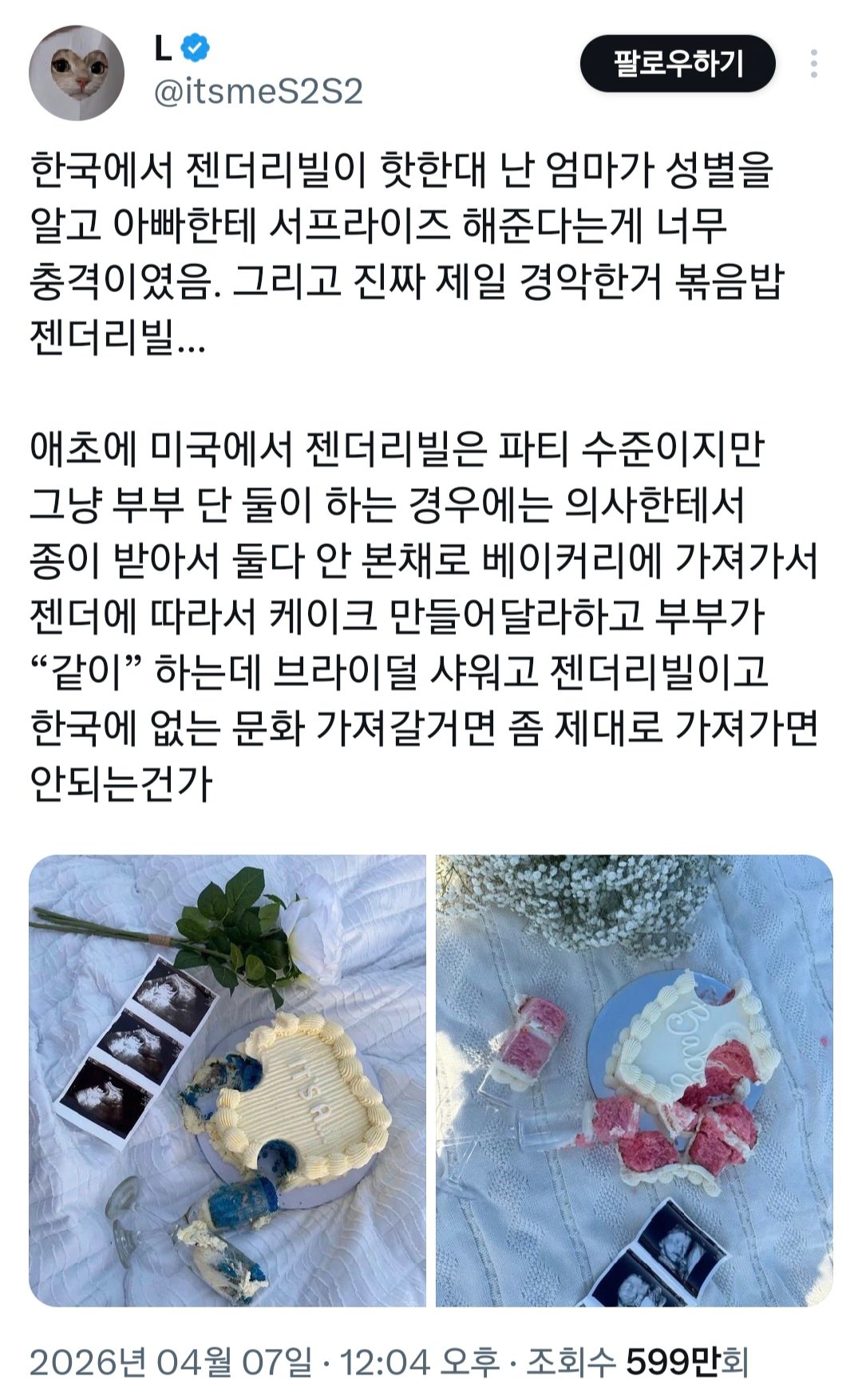This screenshot has width=862, height=1400.
Task: View the blue cake photo
Action: (x=227, y=1080)
